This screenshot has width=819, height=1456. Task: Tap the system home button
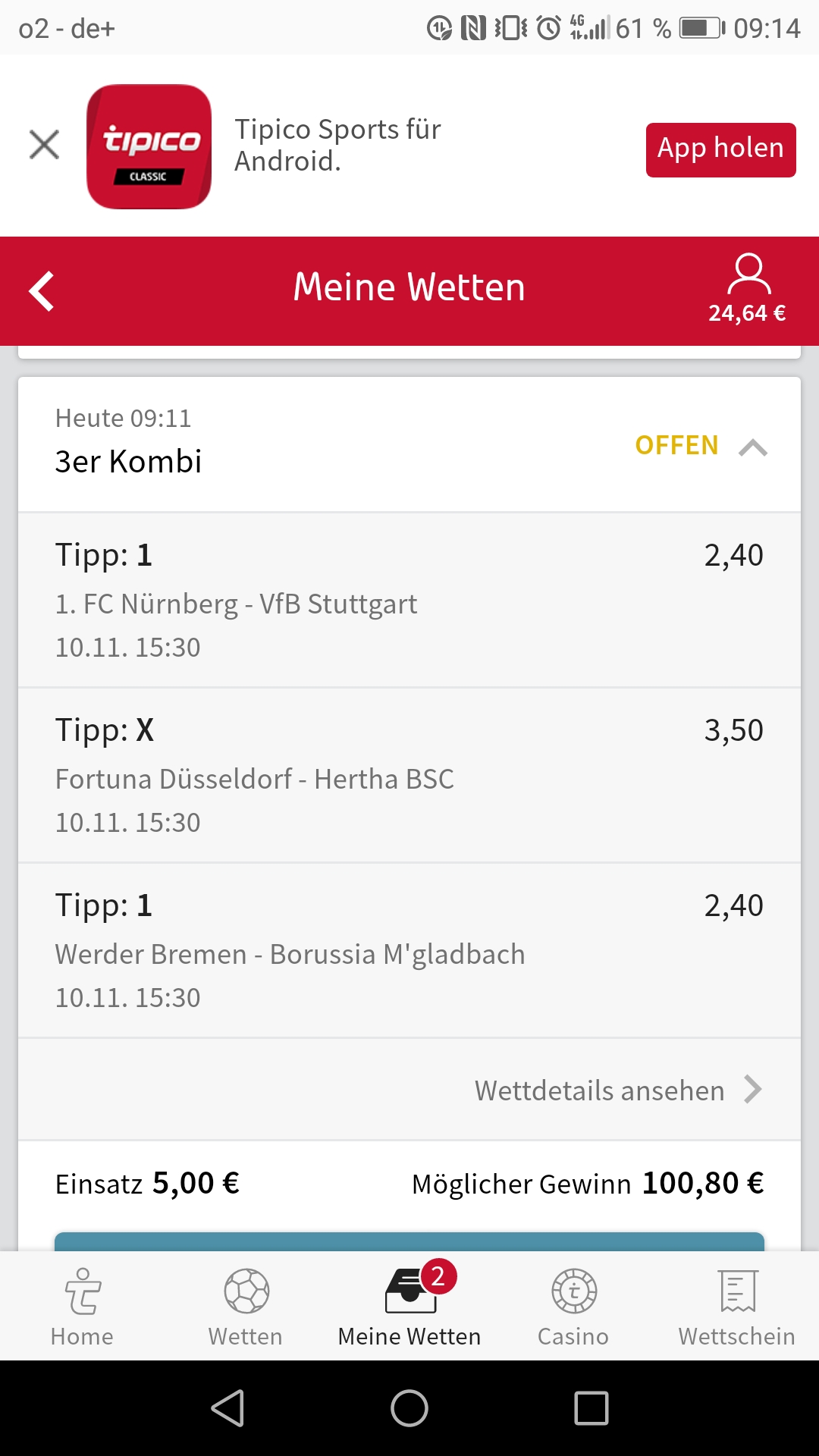pyautogui.click(x=409, y=1408)
